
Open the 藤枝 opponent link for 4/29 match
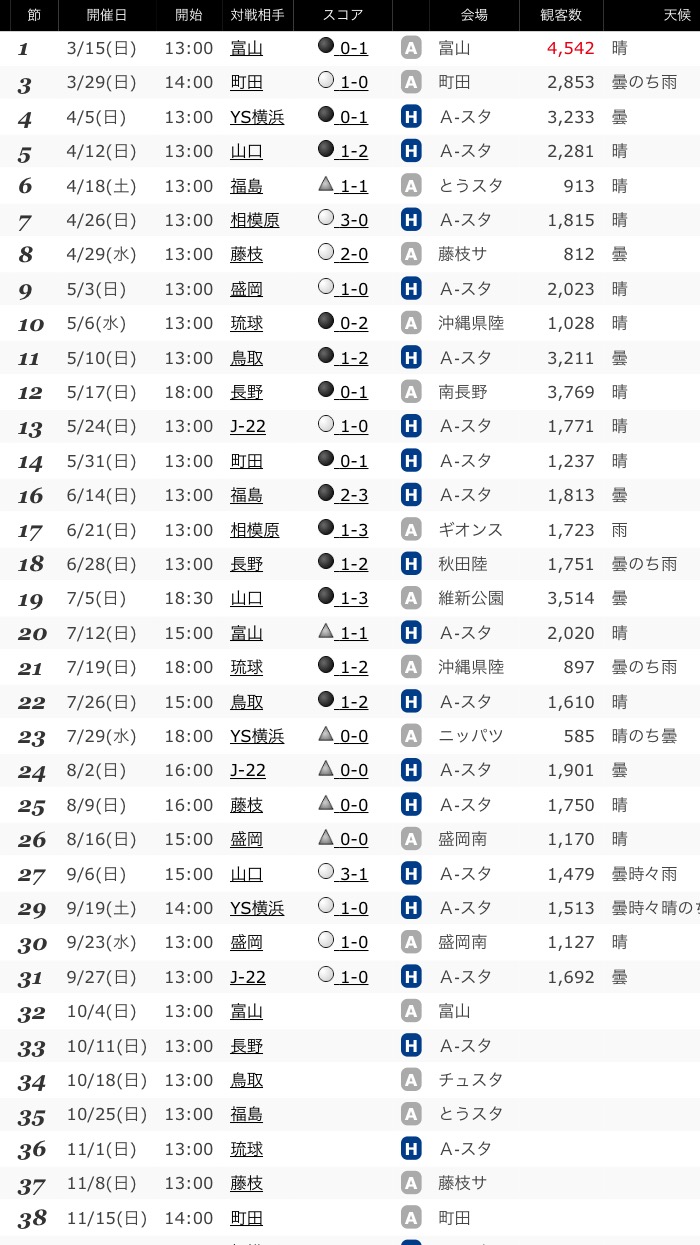[x=246, y=254]
